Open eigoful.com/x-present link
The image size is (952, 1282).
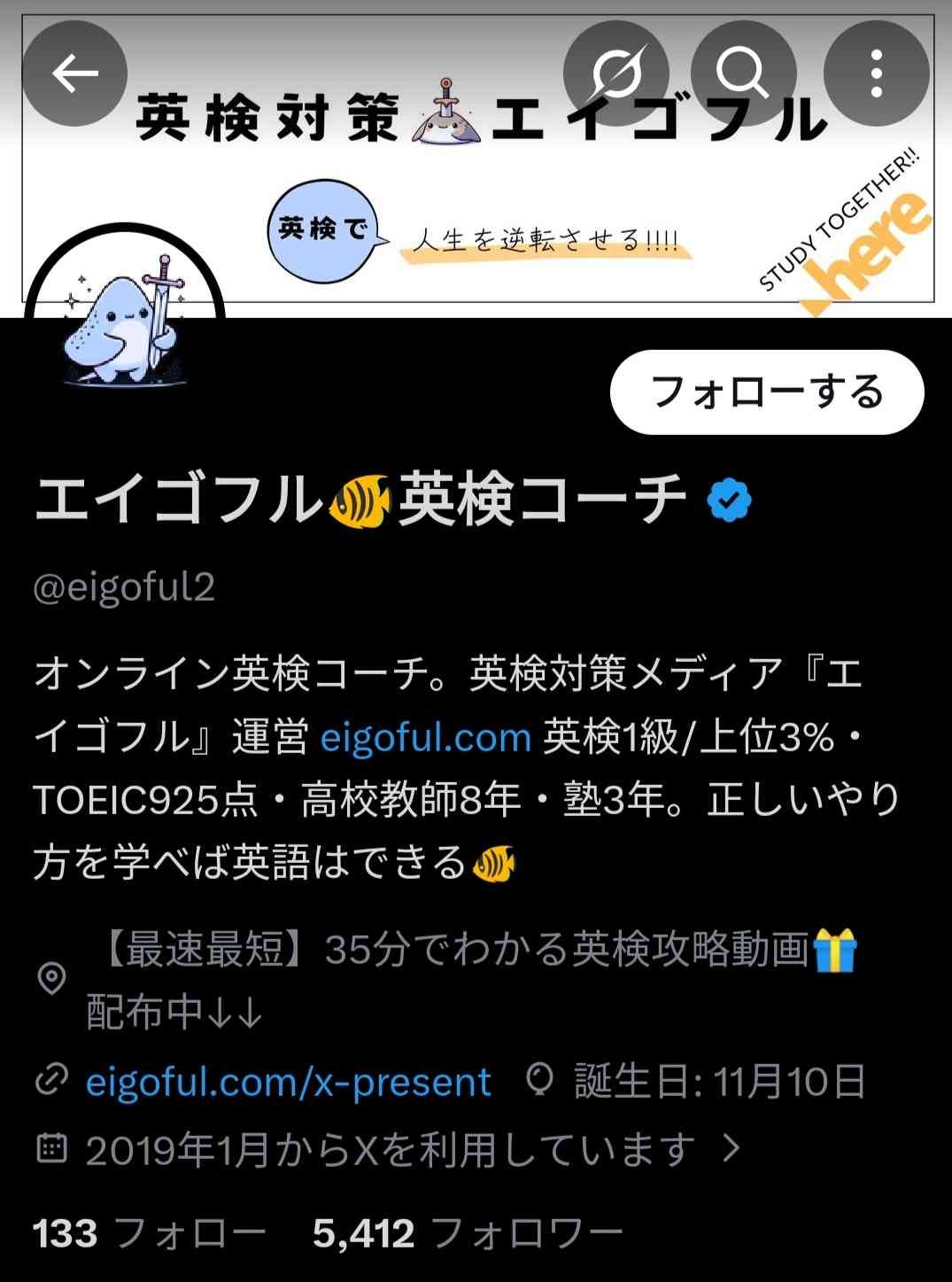[288, 1082]
